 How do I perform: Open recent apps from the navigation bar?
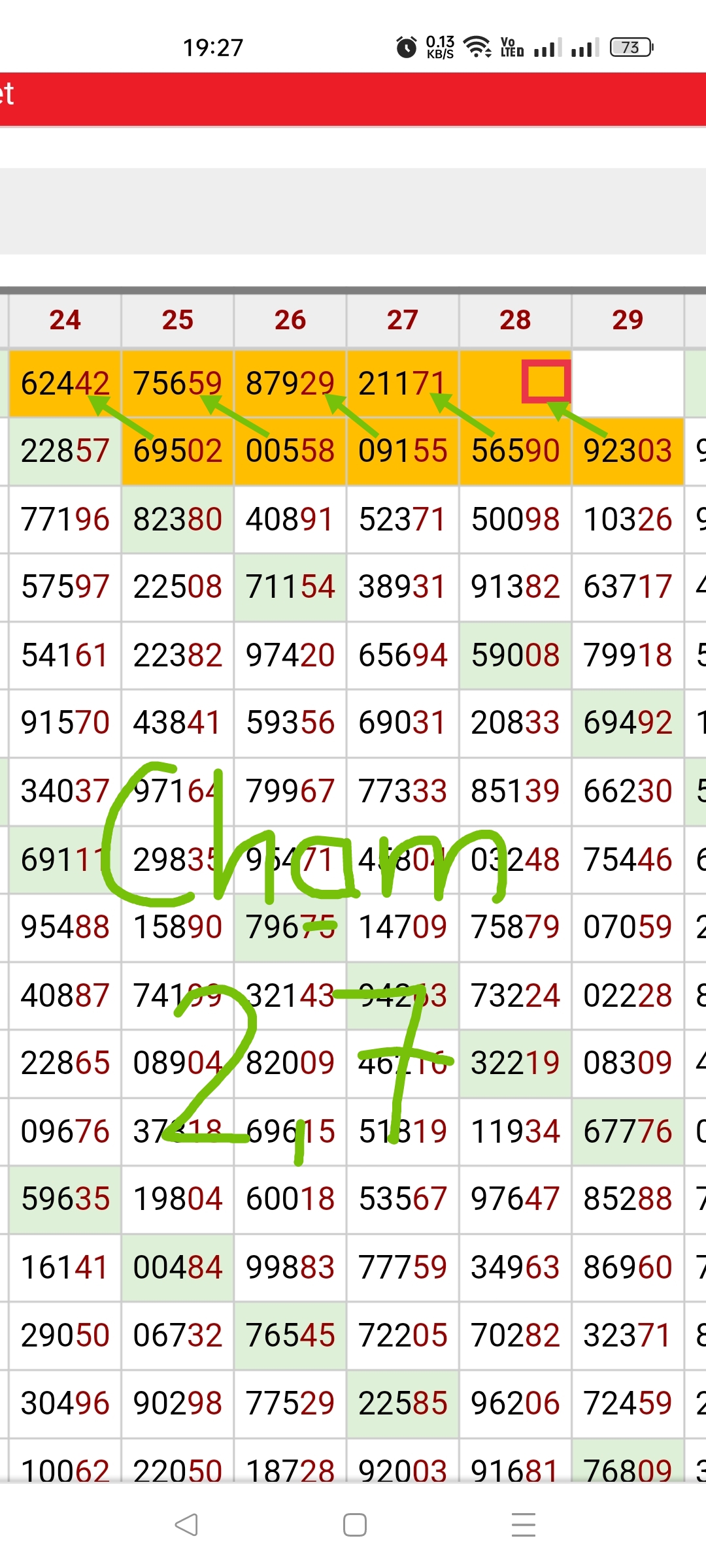coord(523,1524)
